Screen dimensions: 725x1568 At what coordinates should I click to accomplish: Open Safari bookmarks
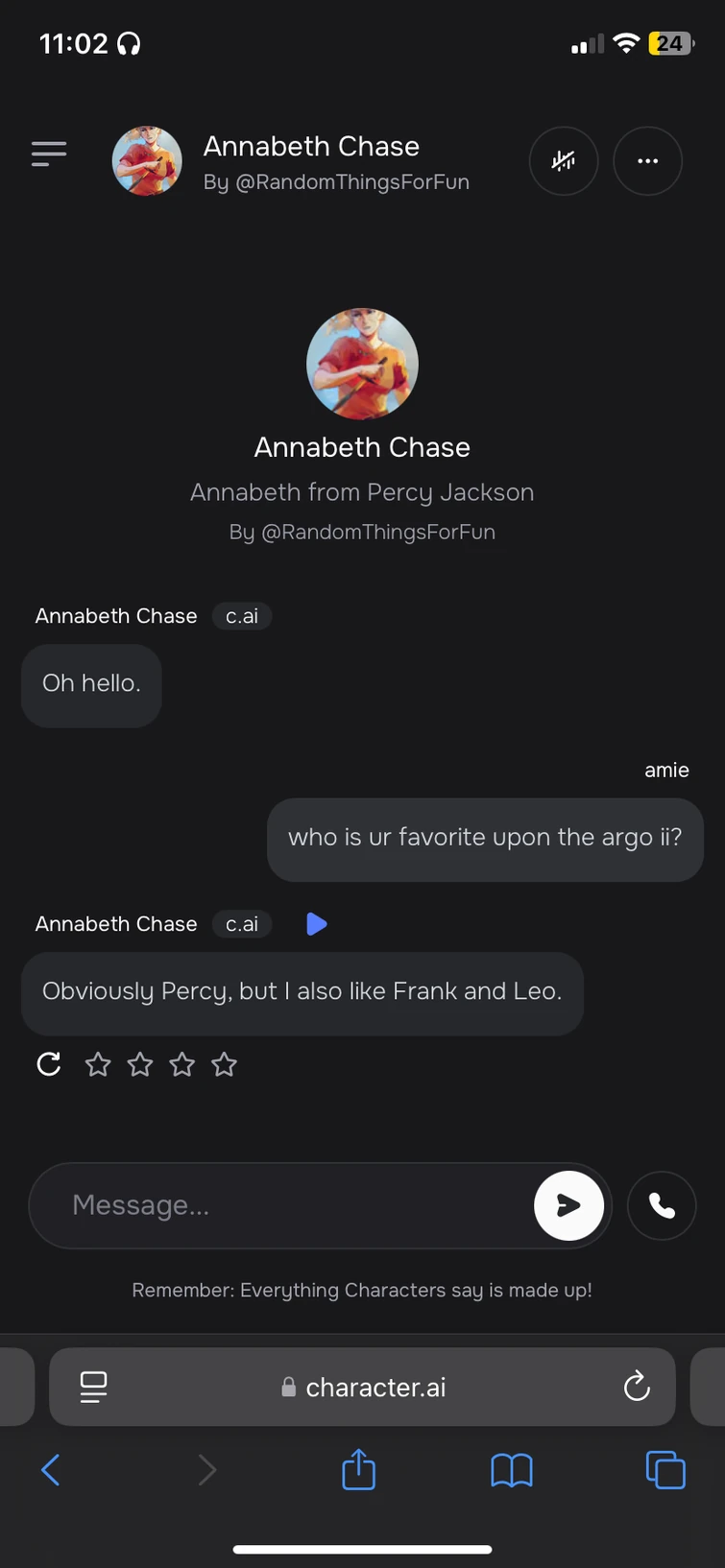(x=512, y=1469)
